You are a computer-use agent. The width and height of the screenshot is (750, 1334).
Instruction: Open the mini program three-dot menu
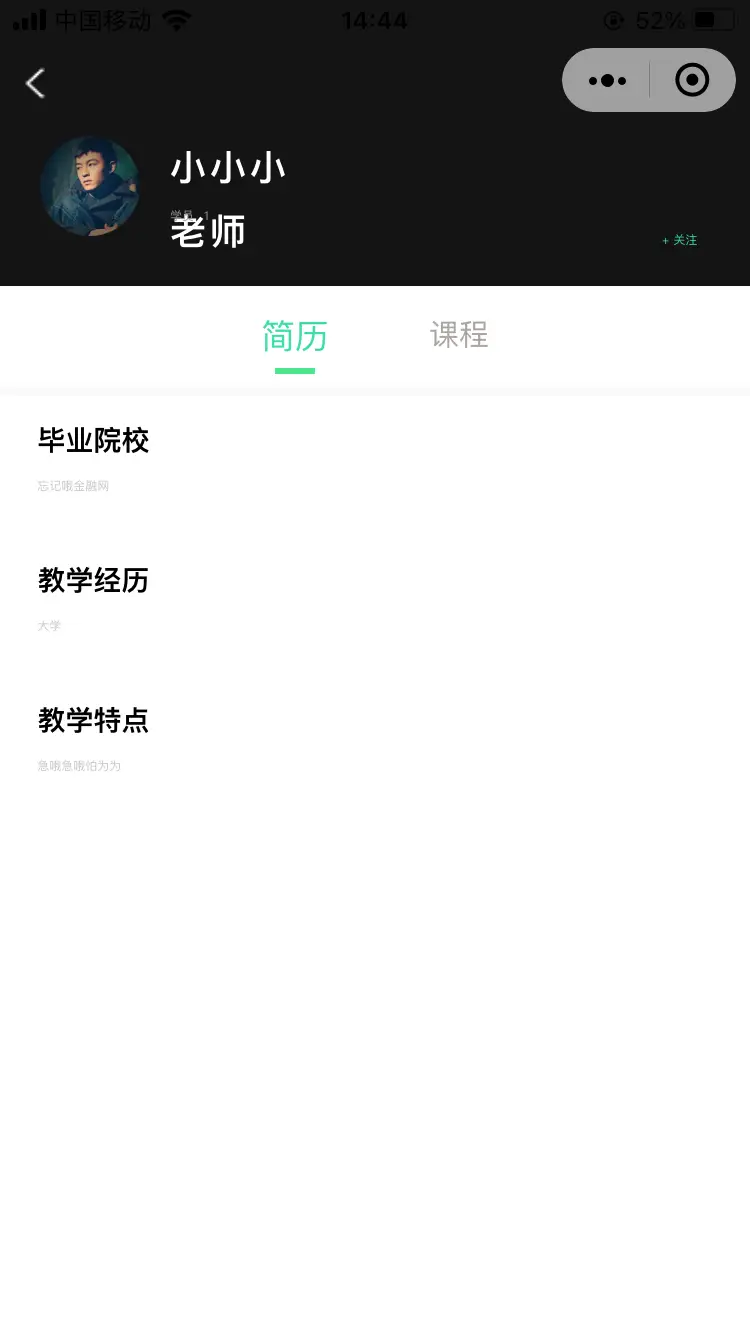tap(607, 80)
